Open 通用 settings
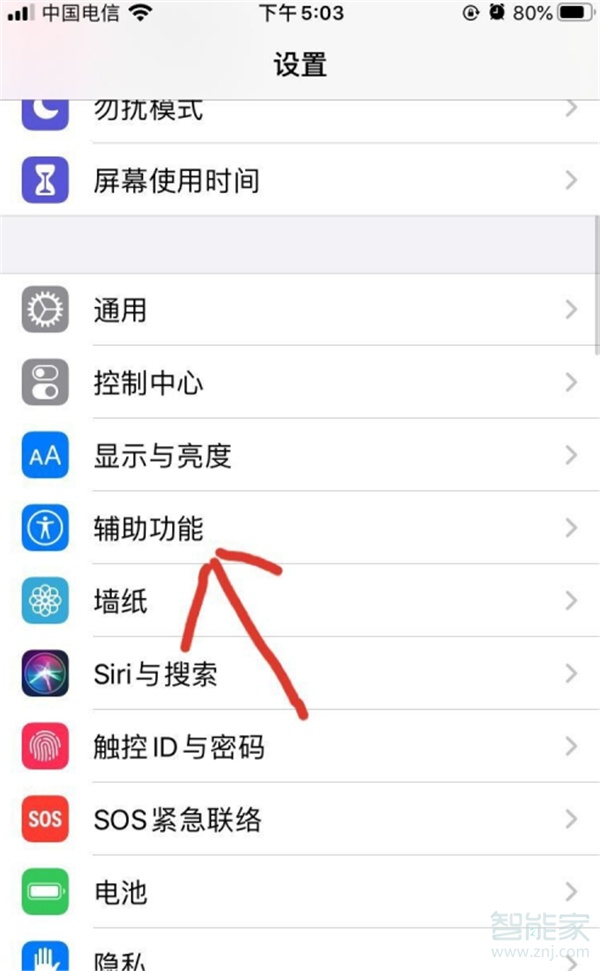 tap(300, 310)
